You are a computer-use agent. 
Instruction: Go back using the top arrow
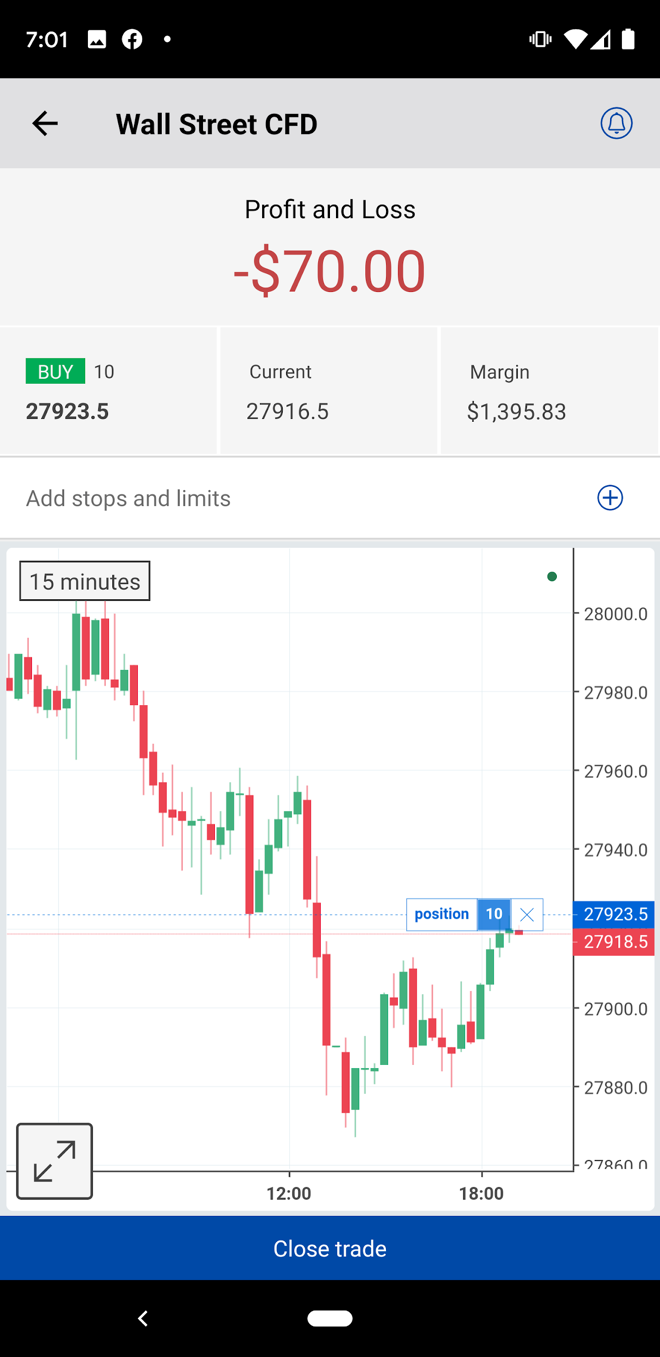[45, 123]
